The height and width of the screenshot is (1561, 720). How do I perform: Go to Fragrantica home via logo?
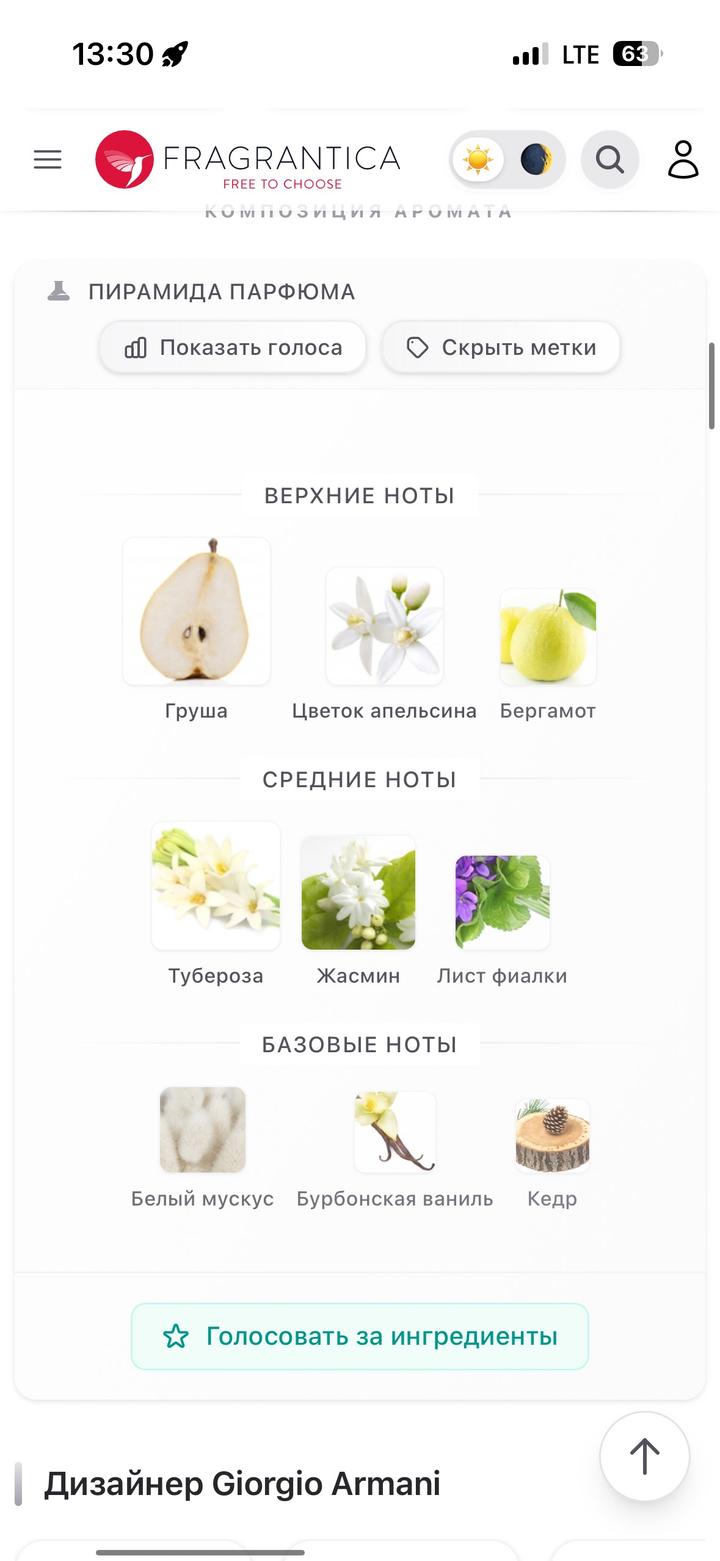248,160
